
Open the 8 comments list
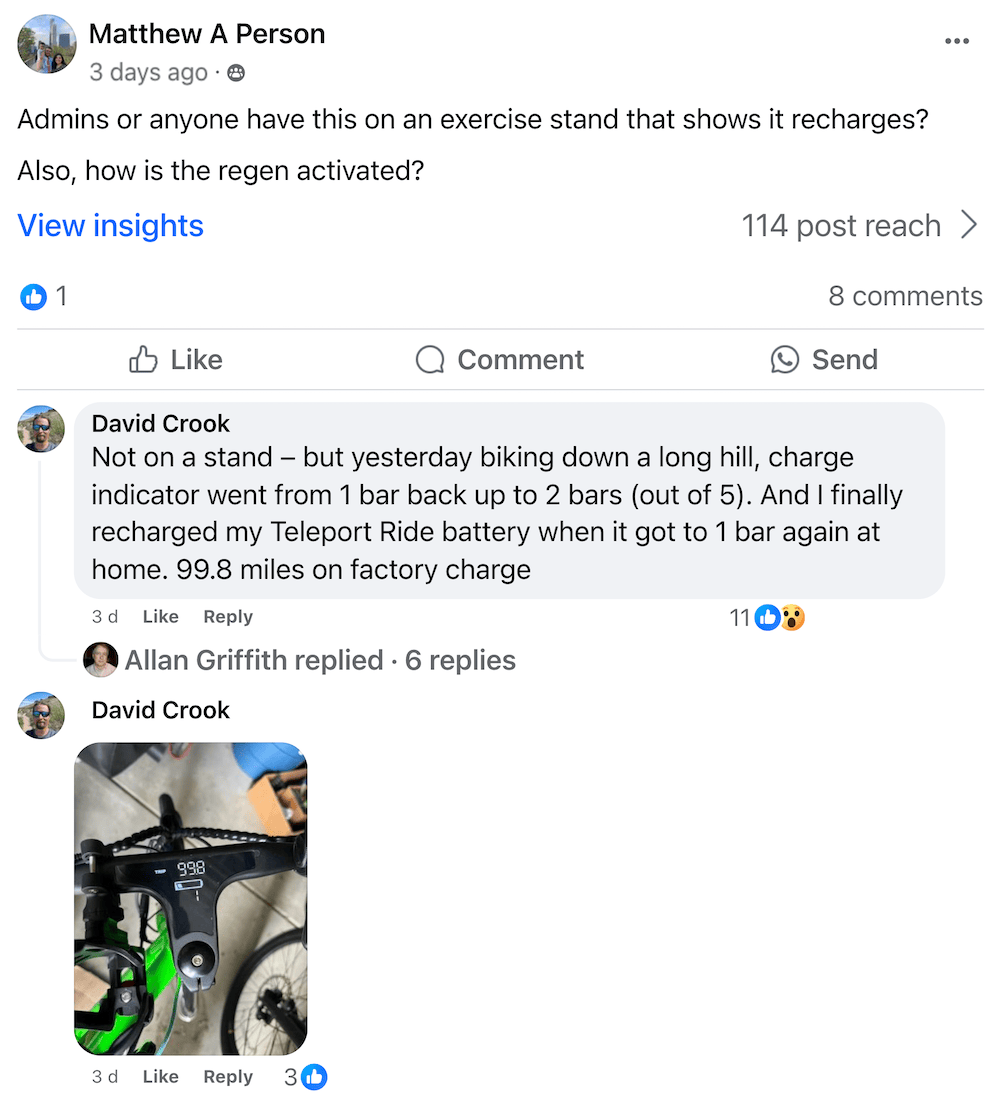[904, 296]
